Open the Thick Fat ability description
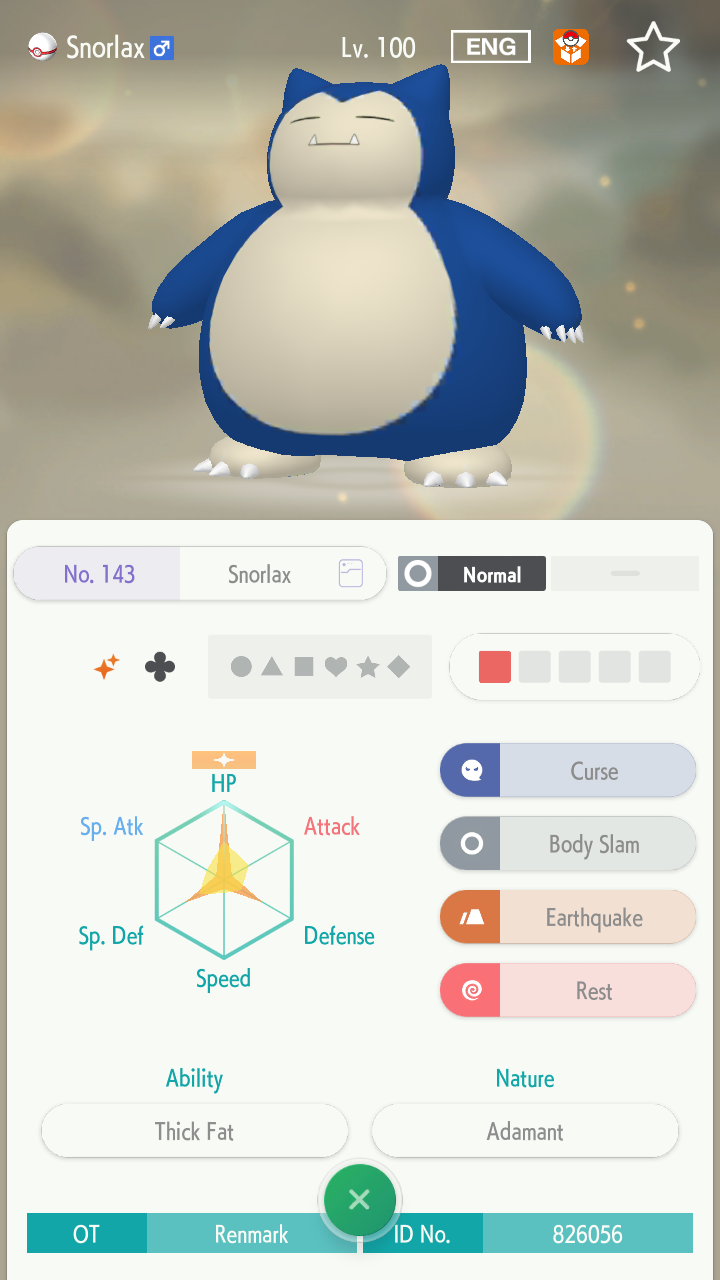The height and width of the screenshot is (1280, 720). click(x=194, y=1131)
